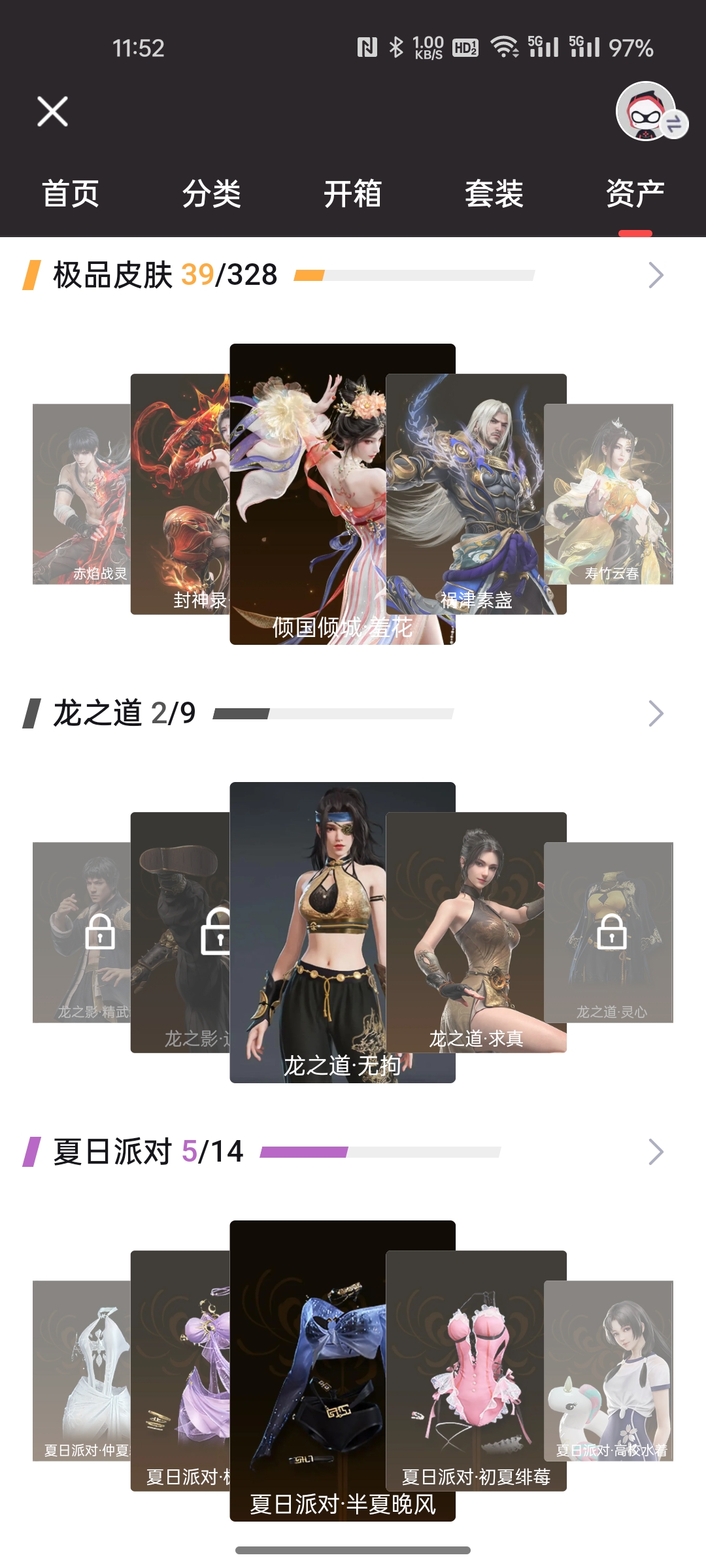The height and width of the screenshot is (1568, 706).
Task: Select the 夏日派对·仲夏 outfit card
Action: click(80, 1371)
